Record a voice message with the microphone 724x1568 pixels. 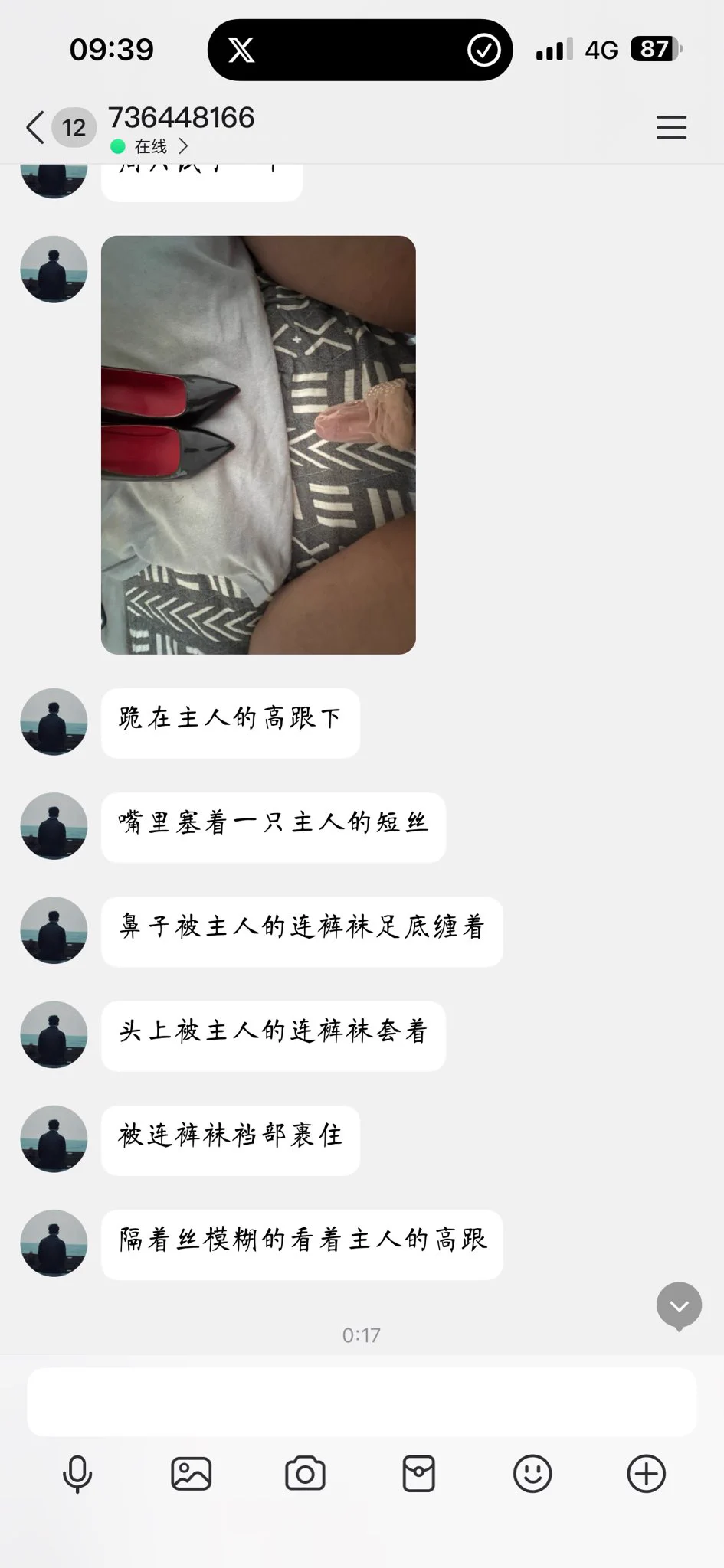(x=77, y=1474)
